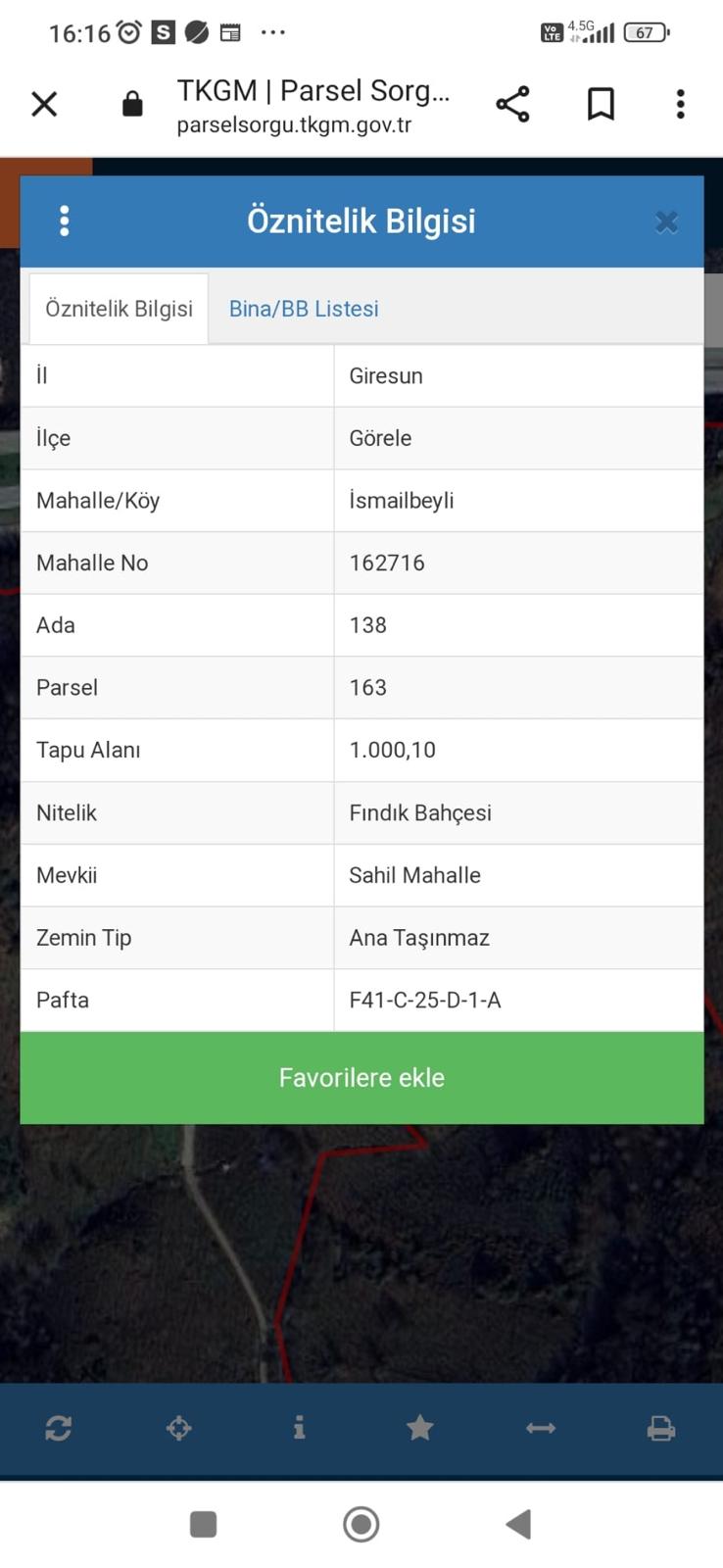Open favorites via the star icon
The width and height of the screenshot is (723, 1568).
click(x=420, y=1429)
